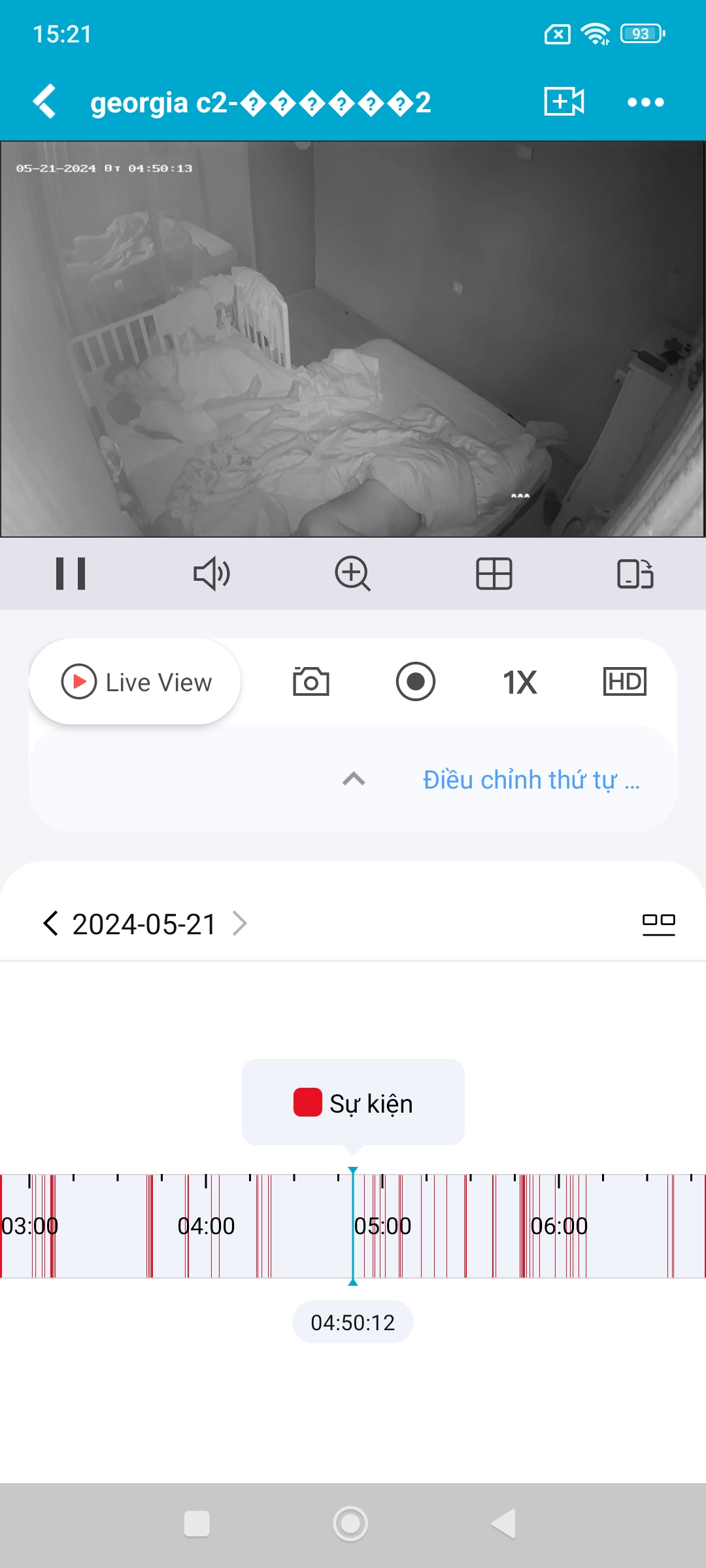Tap the Android home button
The height and width of the screenshot is (1568, 706).
pyautogui.click(x=350, y=1524)
